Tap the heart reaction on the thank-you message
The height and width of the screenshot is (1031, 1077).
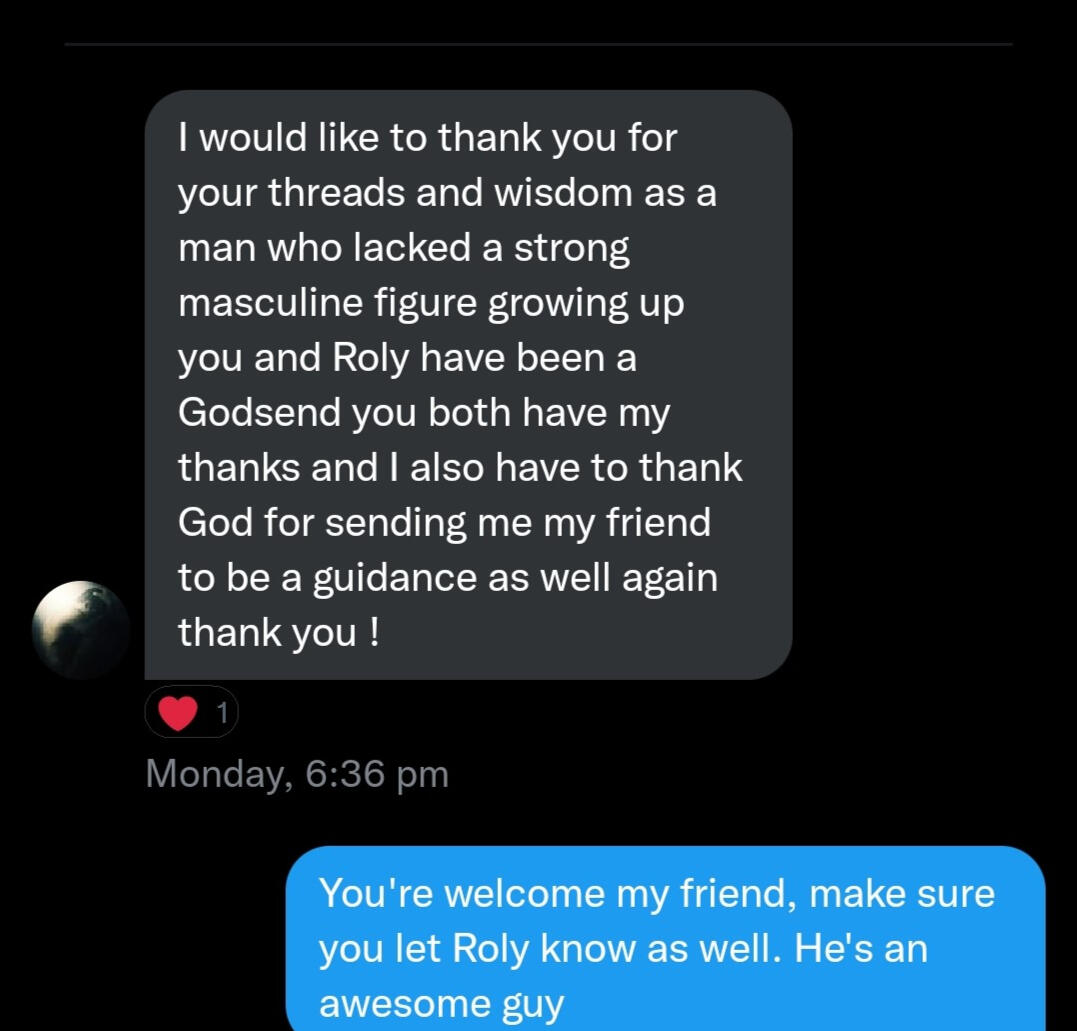point(191,712)
